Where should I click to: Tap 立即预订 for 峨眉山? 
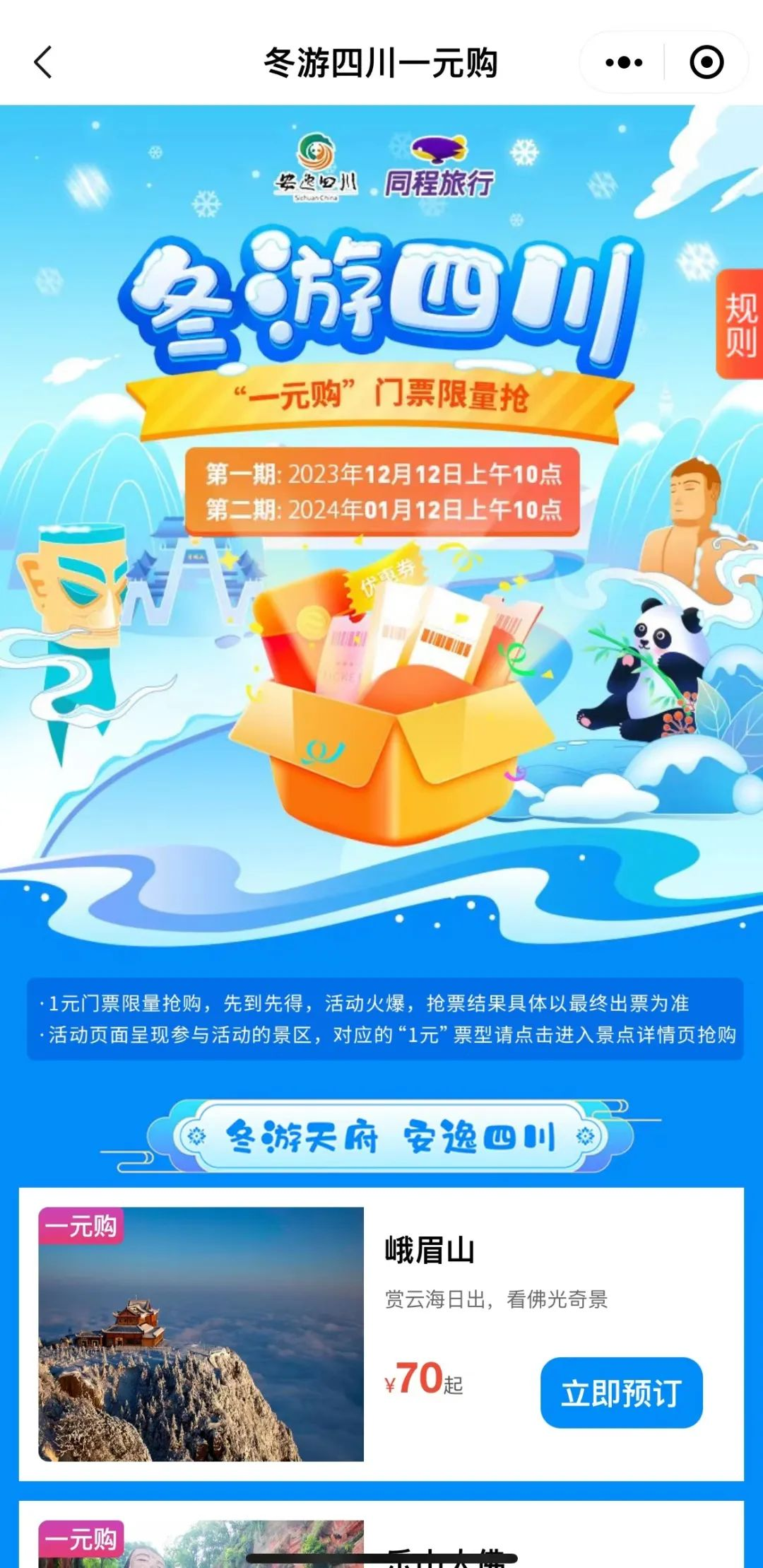(x=621, y=1393)
